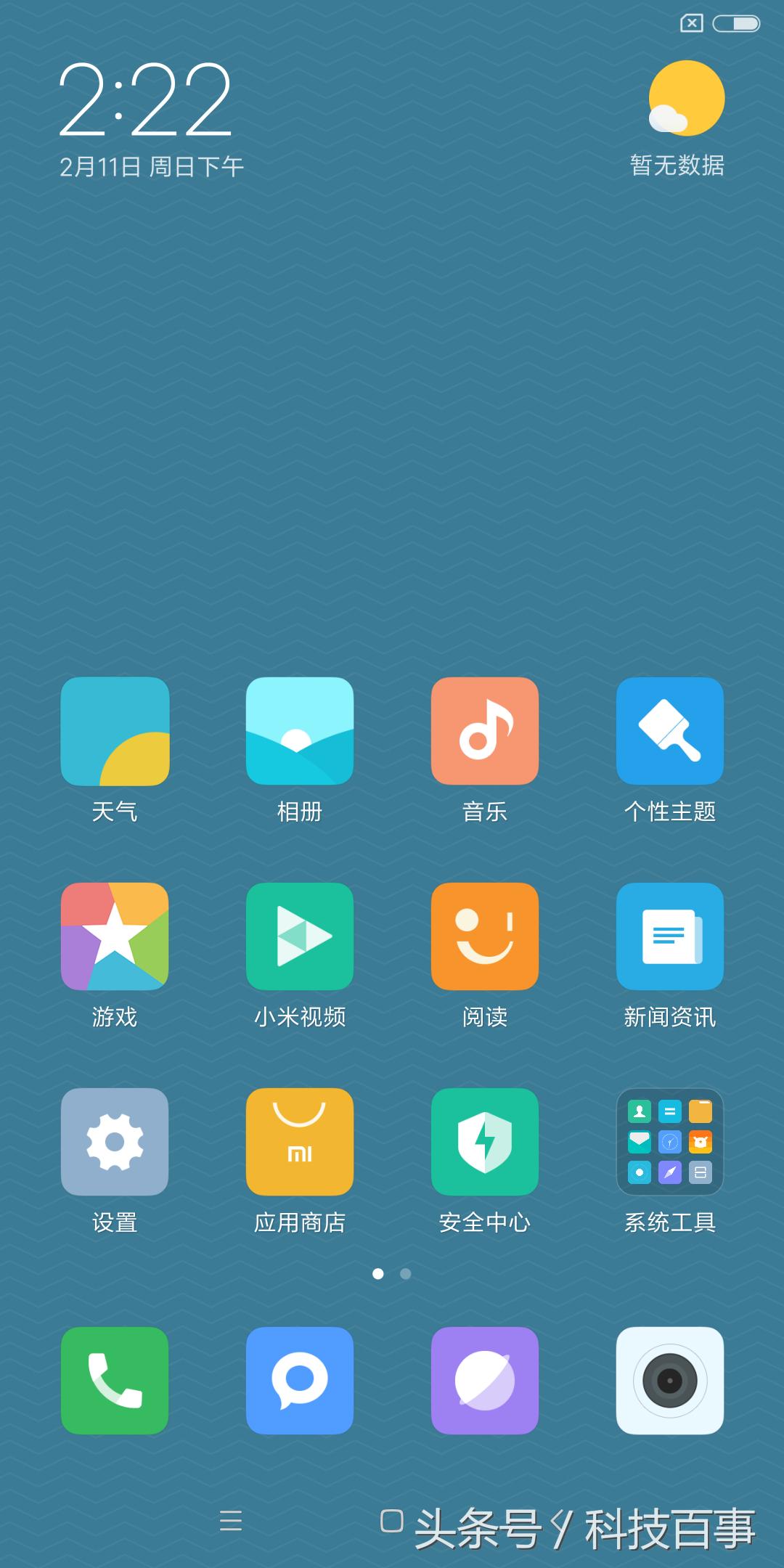Open 个性主题 themes app
Viewport: 784px width, 1568px height.
(x=670, y=732)
